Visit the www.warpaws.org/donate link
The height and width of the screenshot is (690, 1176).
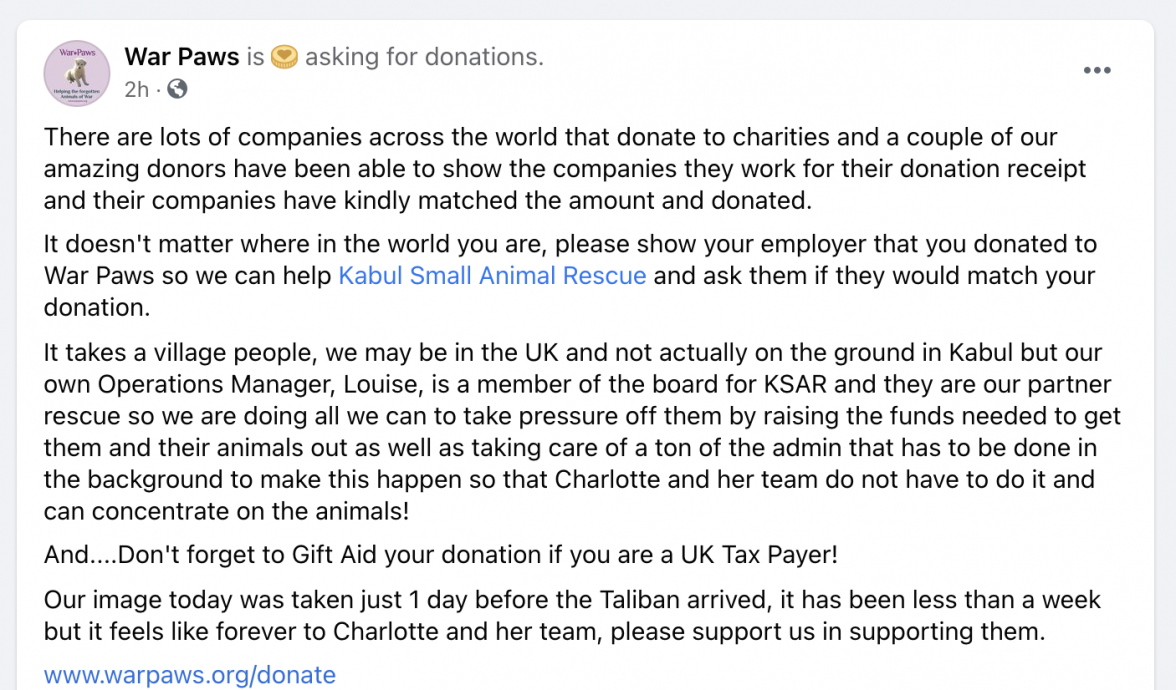190,674
